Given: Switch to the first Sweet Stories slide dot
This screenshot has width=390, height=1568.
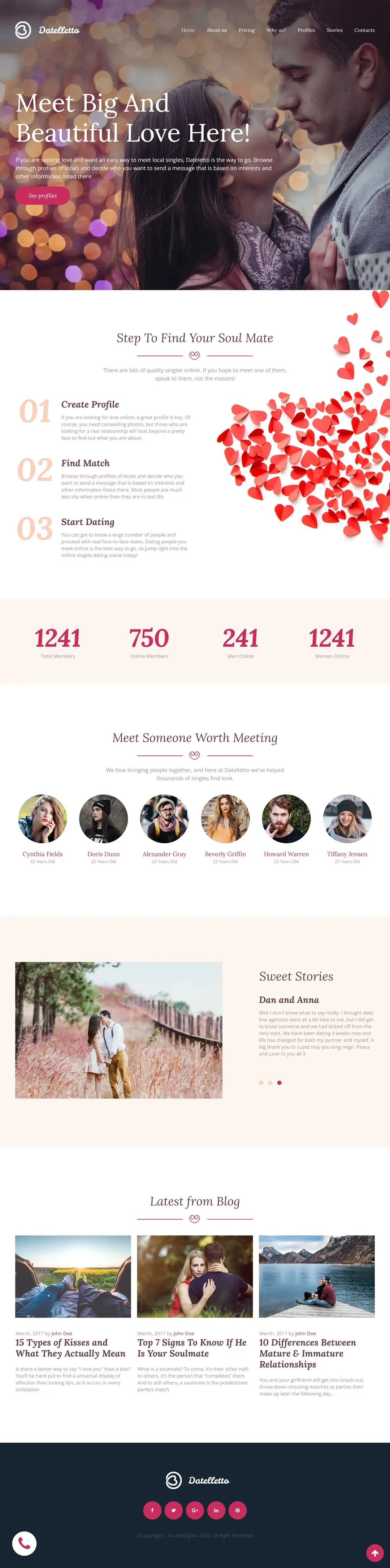Looking at the screenshot, I should (x=261, y=1083).
